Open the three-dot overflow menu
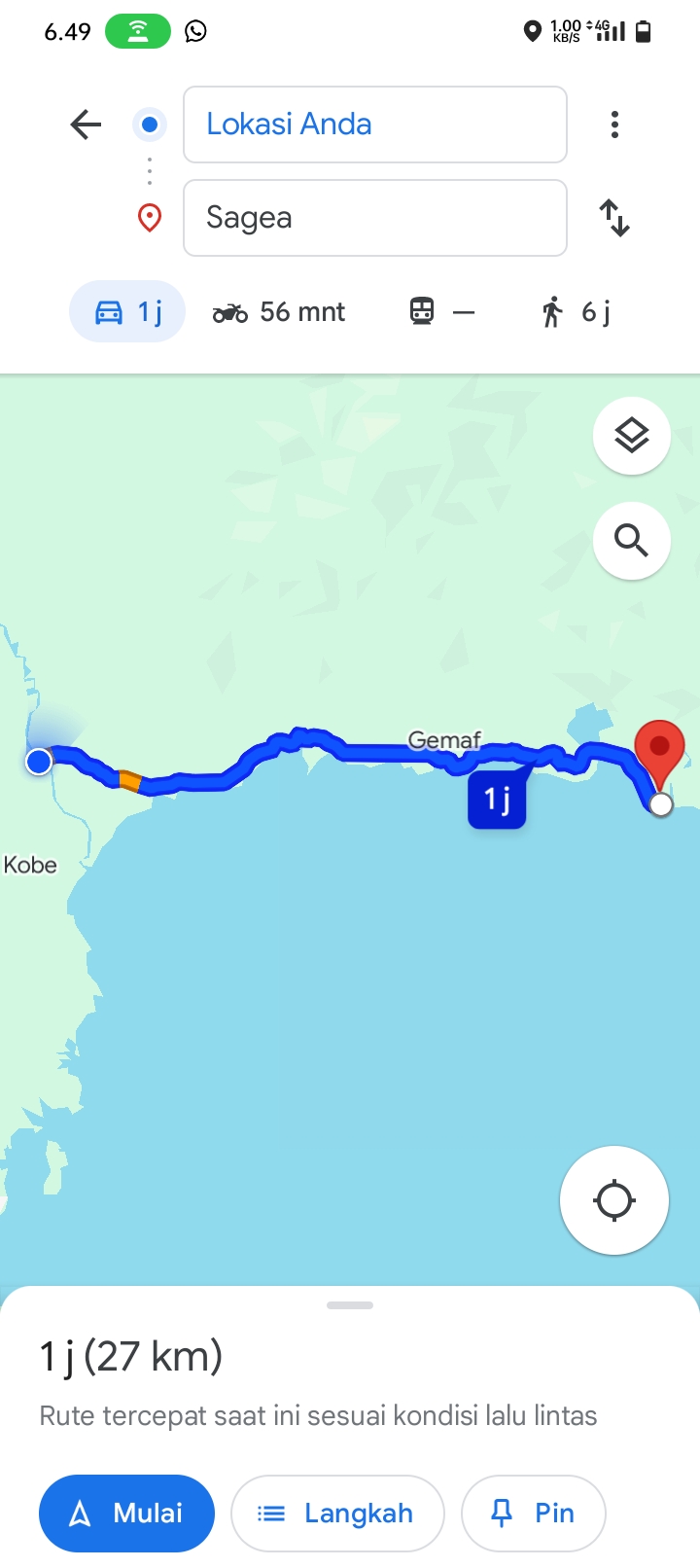This screenshot has width=700, height=1568. pyautogui.click(x=614, y=125)
